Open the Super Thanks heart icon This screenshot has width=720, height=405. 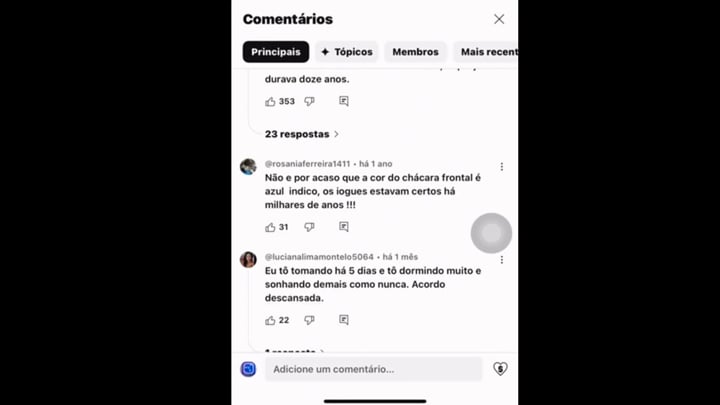point(500,369)
